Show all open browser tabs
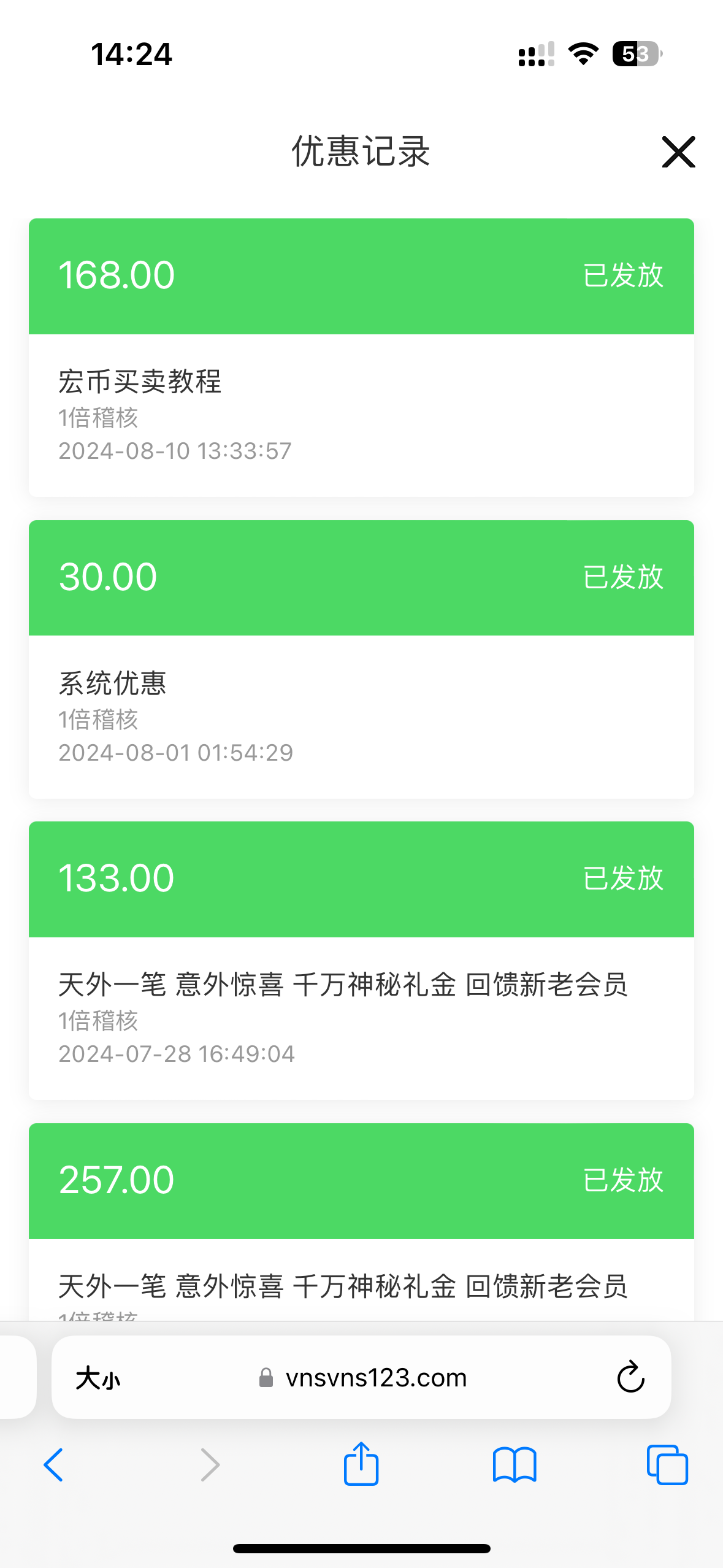This screenshot has height=1568, width=723. pyautogui.click(x=667, y=1465)
